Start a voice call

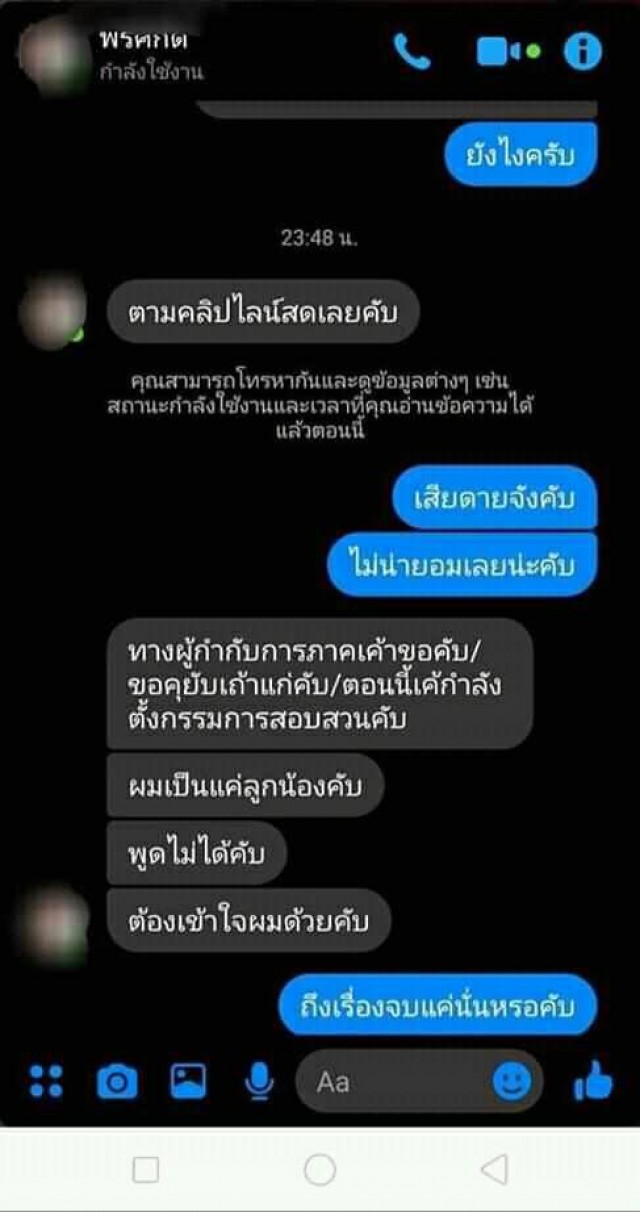411,51
